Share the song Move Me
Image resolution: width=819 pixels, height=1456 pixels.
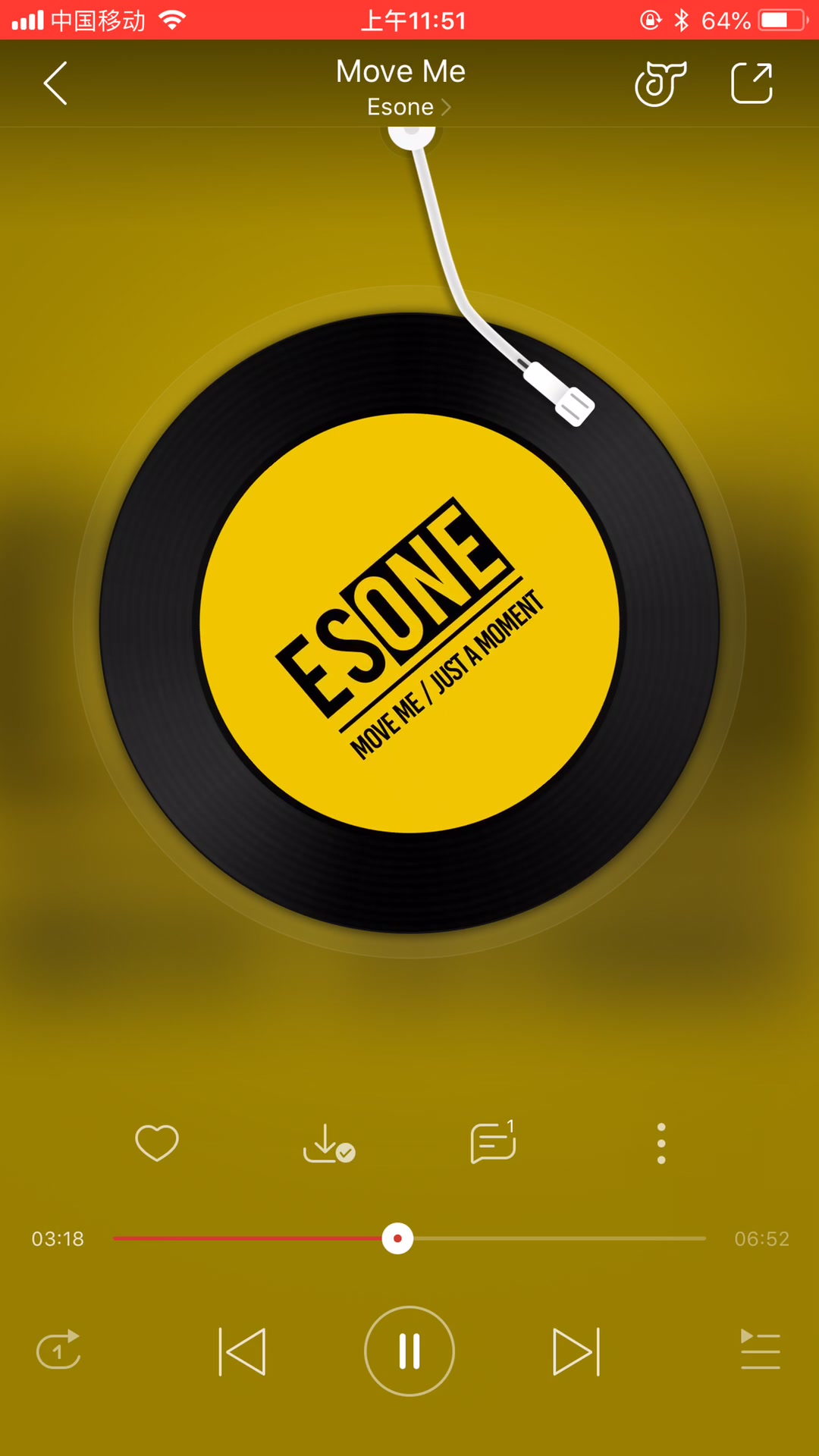tap(751, 83)
